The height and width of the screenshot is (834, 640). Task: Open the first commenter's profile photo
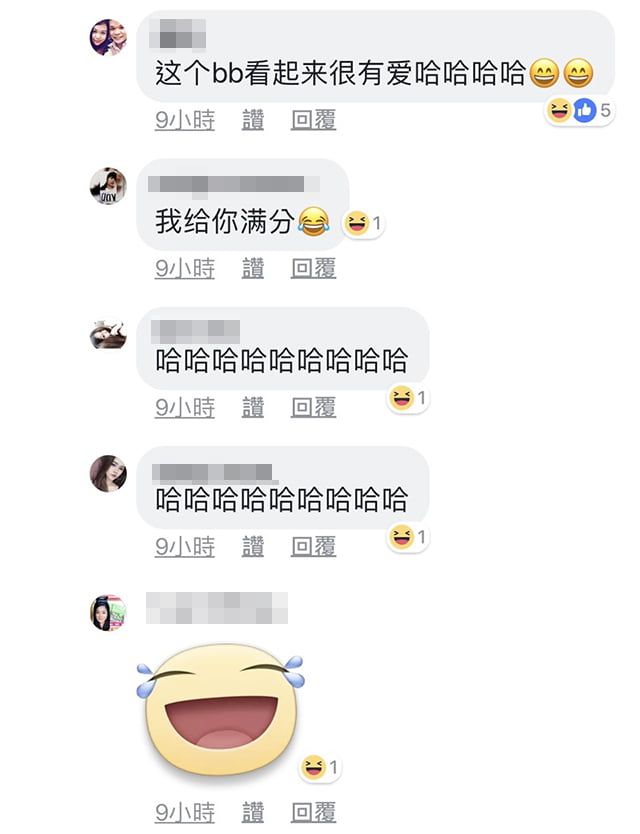click(108, 38)
